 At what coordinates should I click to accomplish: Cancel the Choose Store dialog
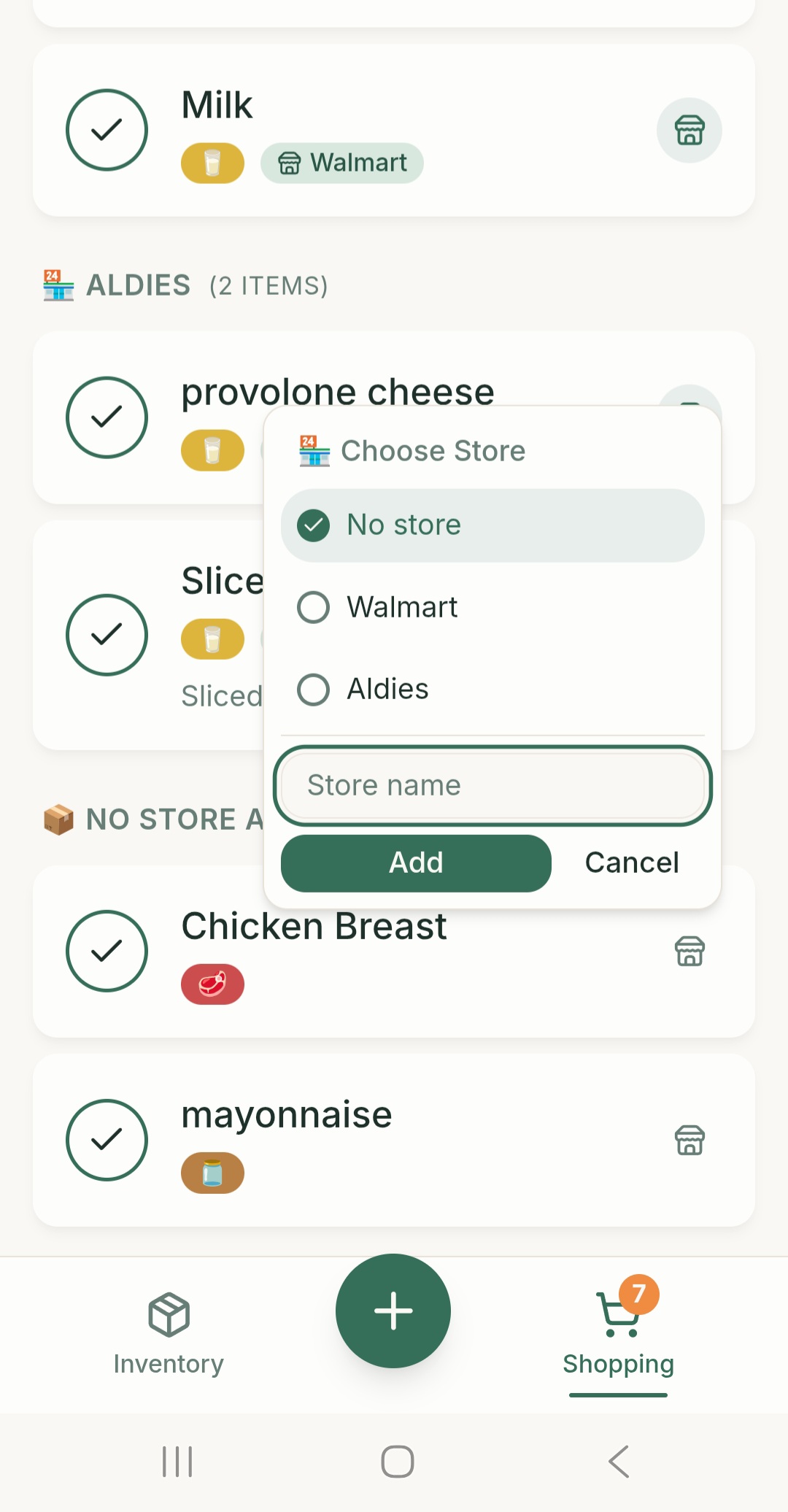[x=631, y=862]
